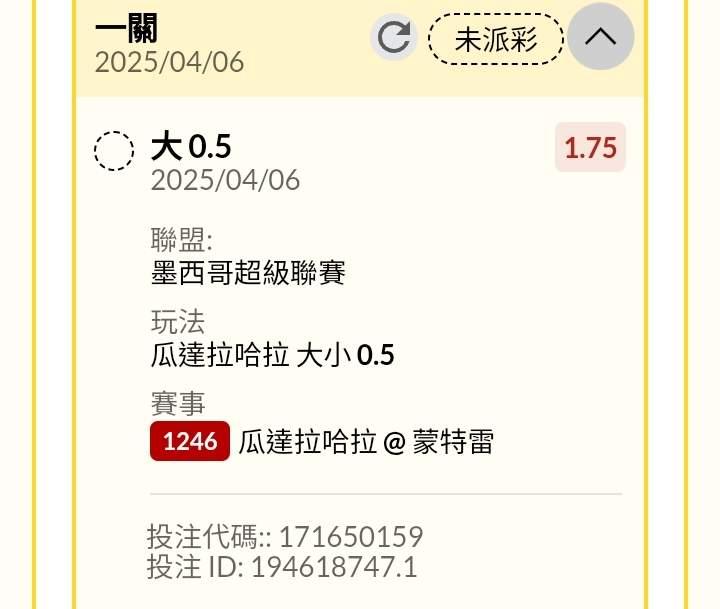
Task: Tap the 未派彩 status chip
Action: [495, 39]
